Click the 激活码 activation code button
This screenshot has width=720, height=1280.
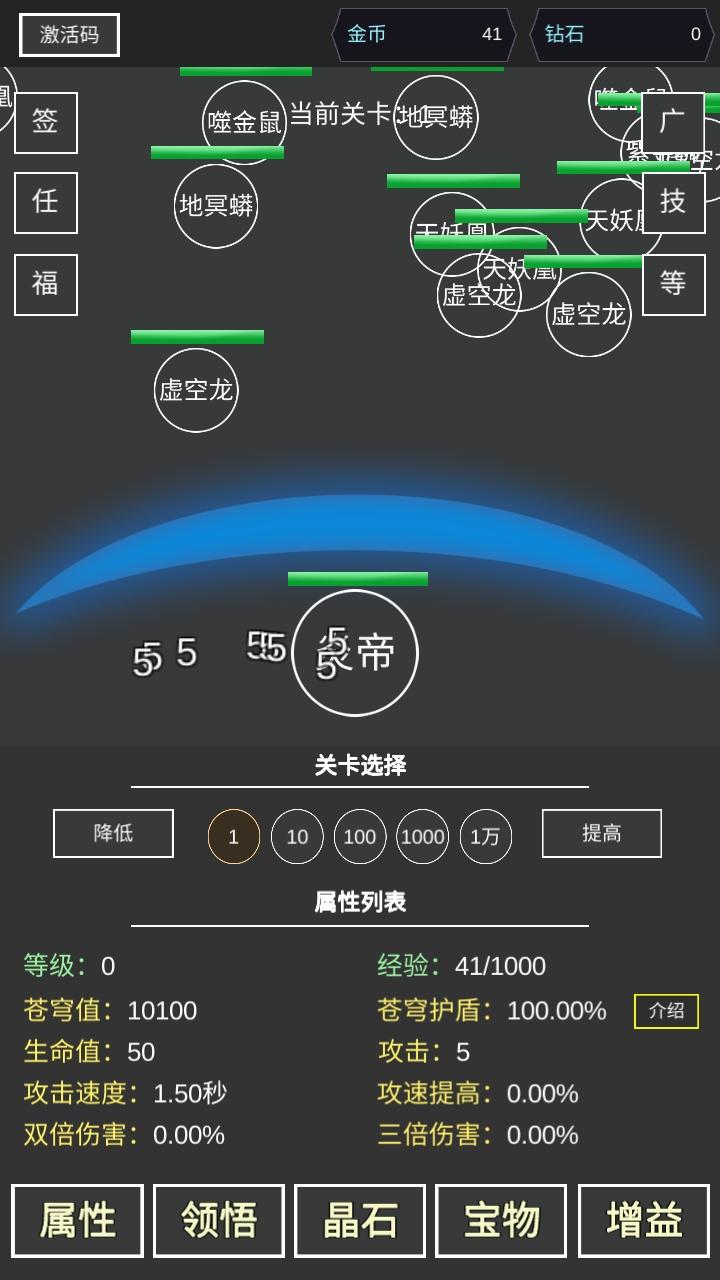point(69,35)
